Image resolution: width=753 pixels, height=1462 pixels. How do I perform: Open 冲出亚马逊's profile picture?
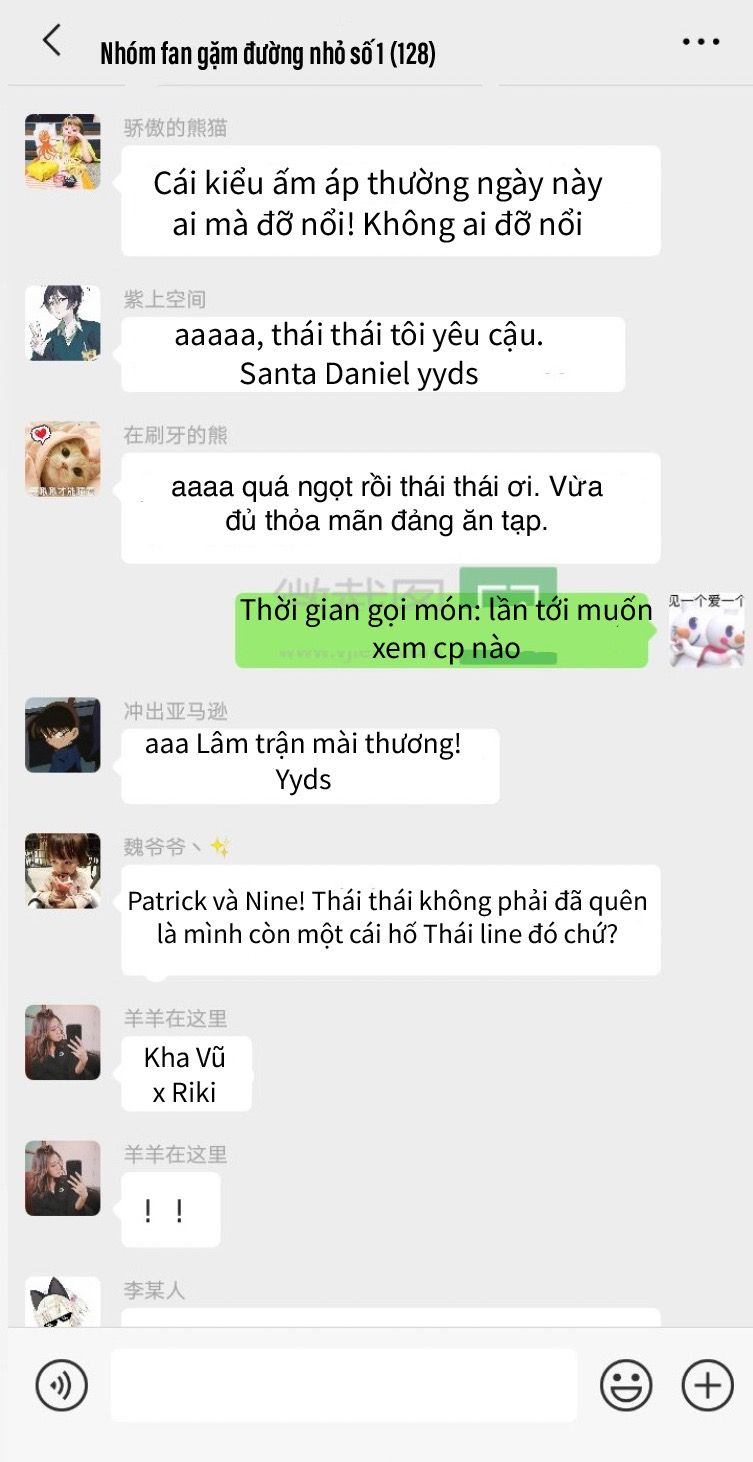pyautogui.click(x=62, y=735)
